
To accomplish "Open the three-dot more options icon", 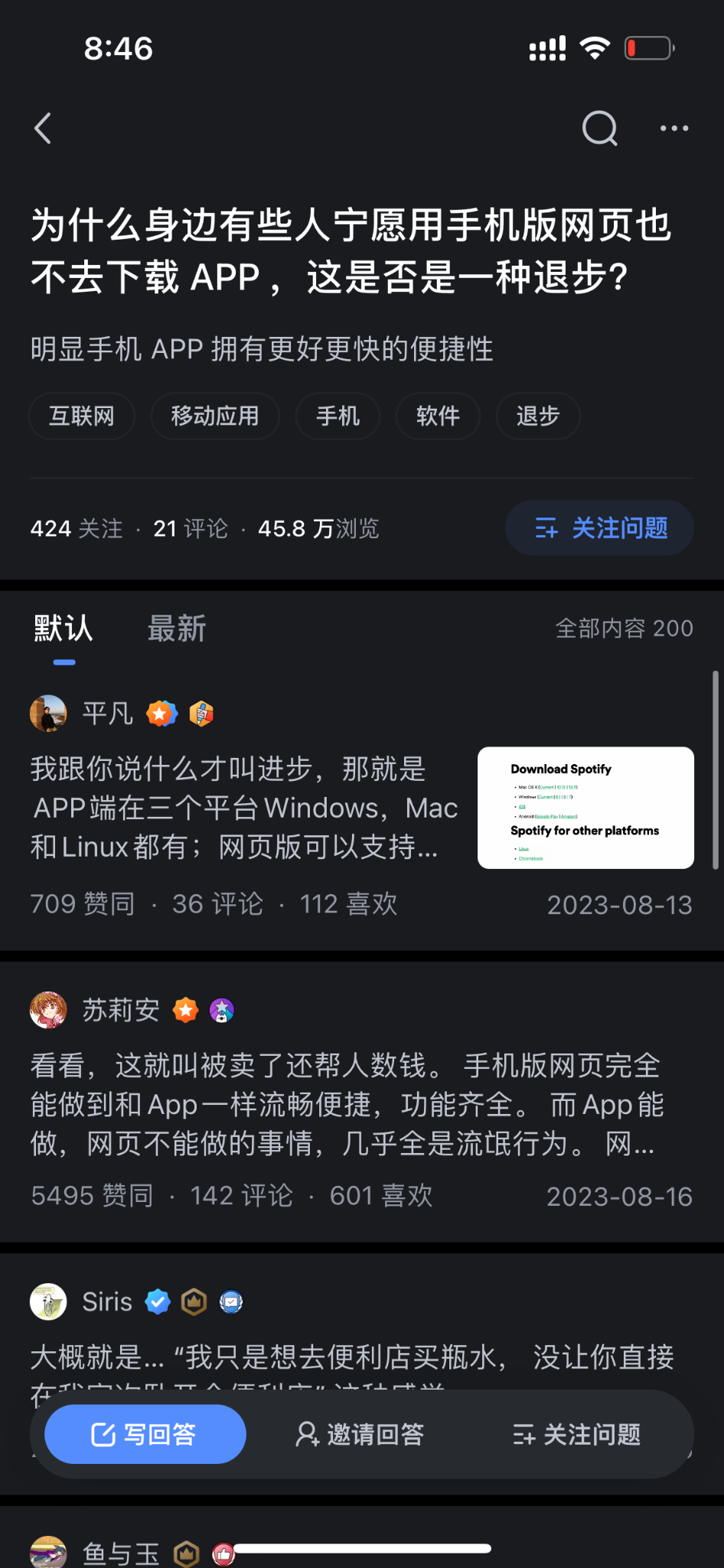I will pos(674,129).
